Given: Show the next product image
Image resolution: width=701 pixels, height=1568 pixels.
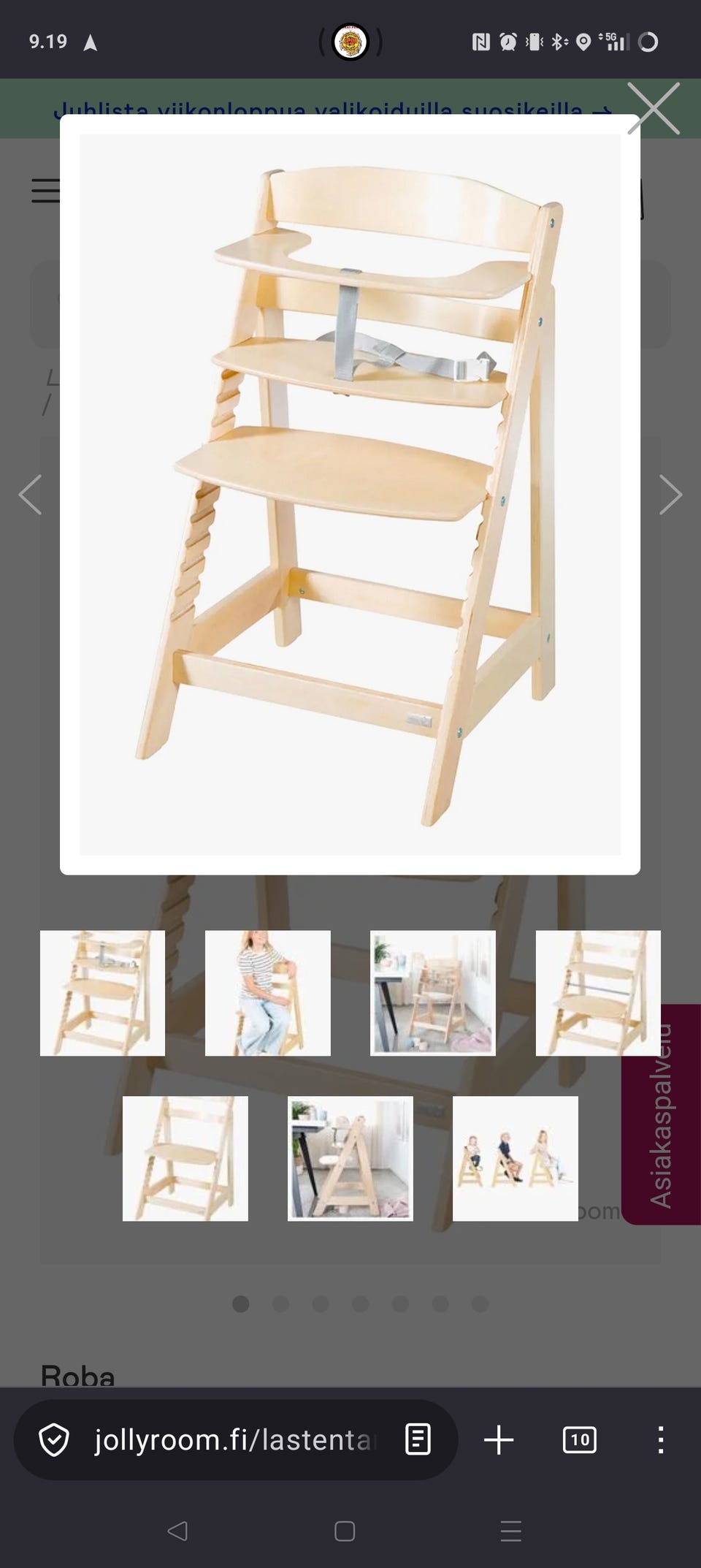Looking at the screenshot, I should coord(670,495).
